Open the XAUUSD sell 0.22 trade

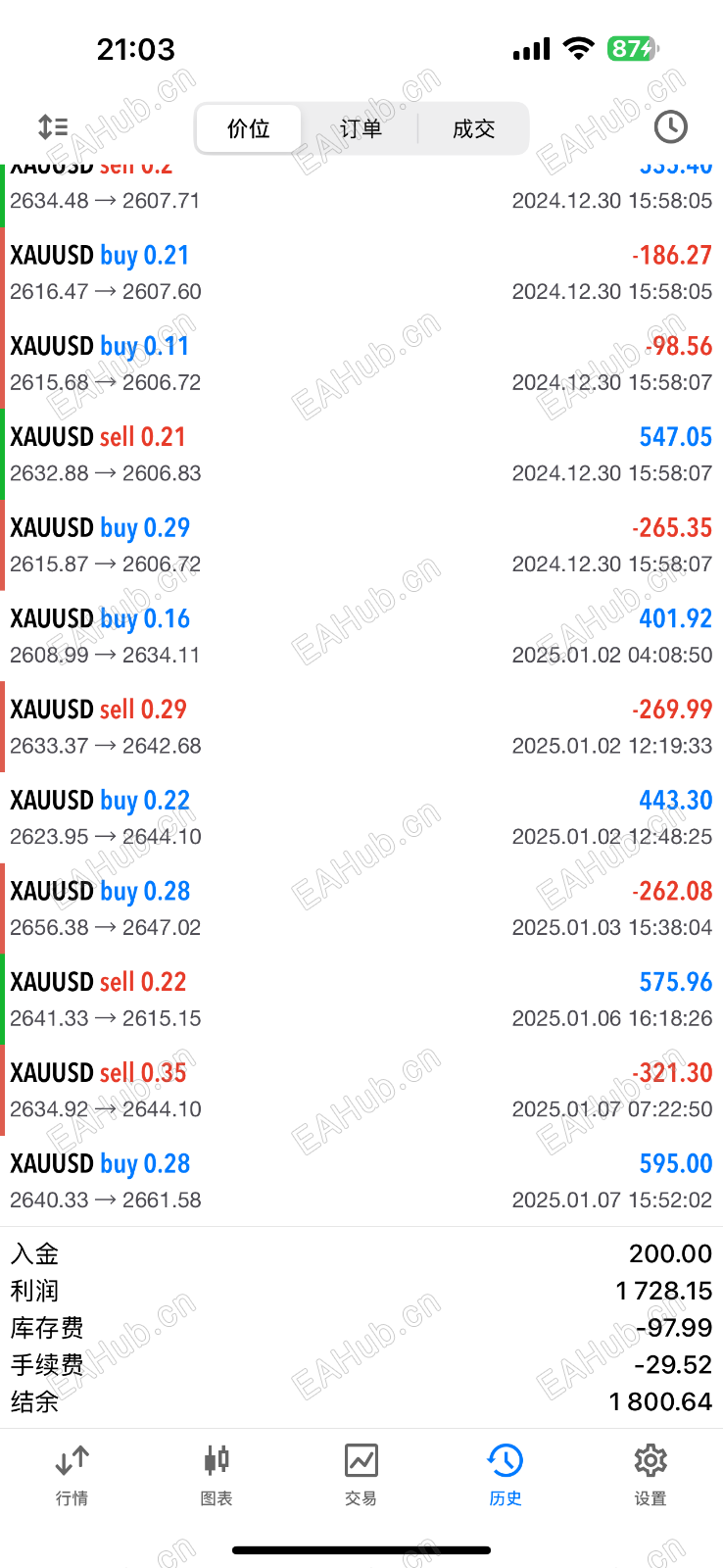point(361,1000)
